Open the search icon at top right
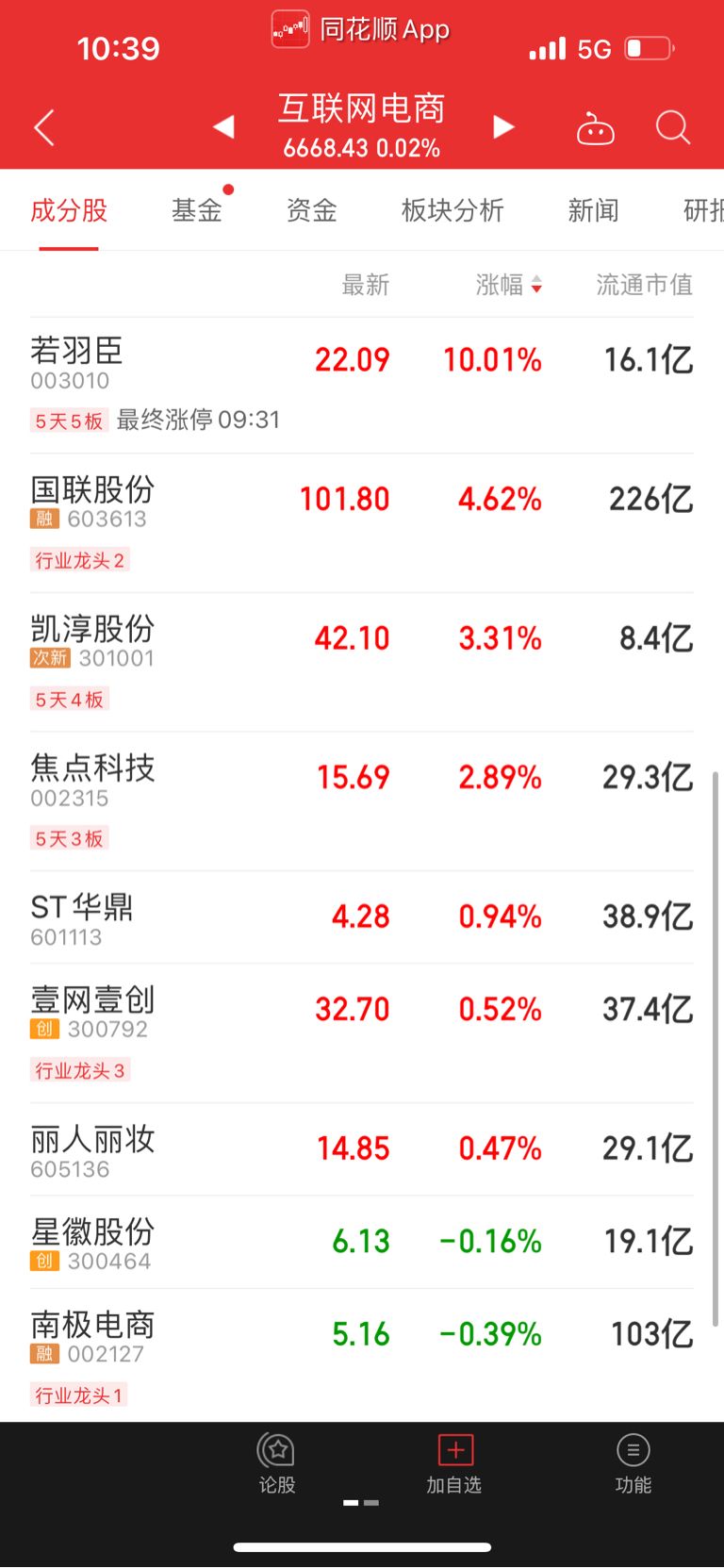 click(x=672, y=128)
